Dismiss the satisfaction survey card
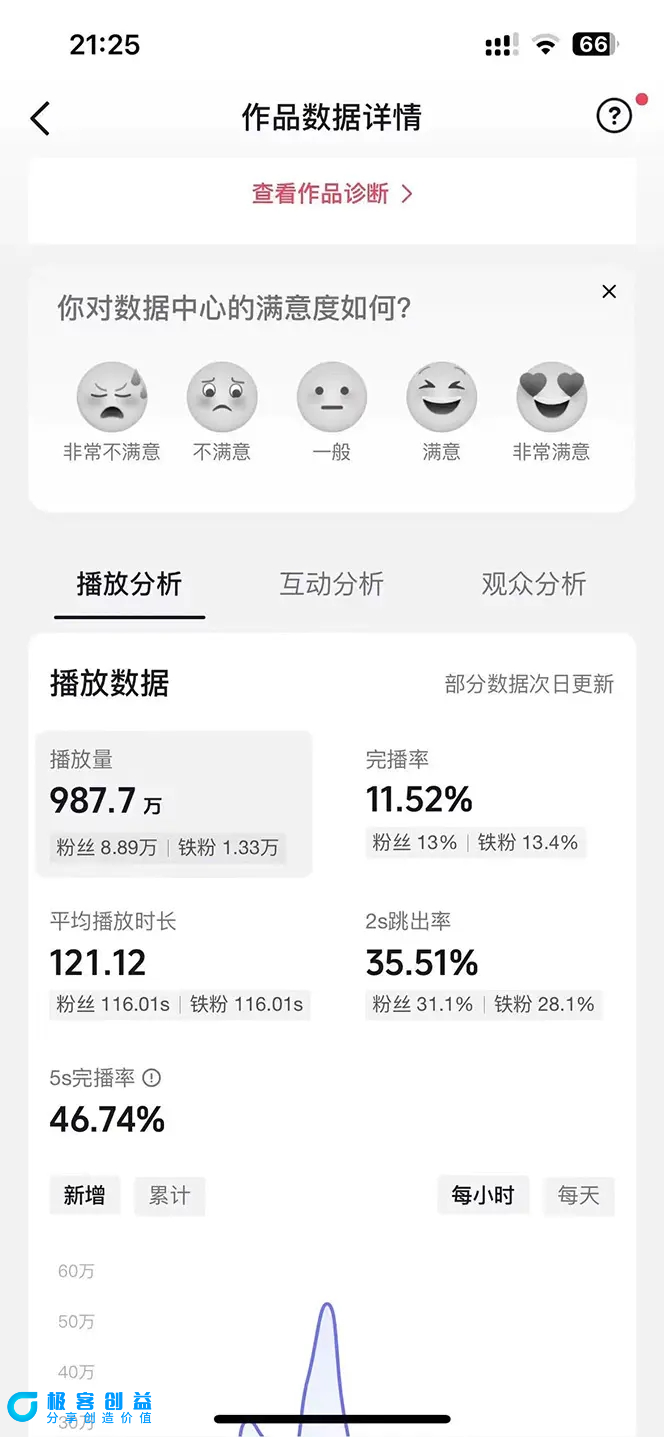 pyautogui.click(x=609, y=292)
